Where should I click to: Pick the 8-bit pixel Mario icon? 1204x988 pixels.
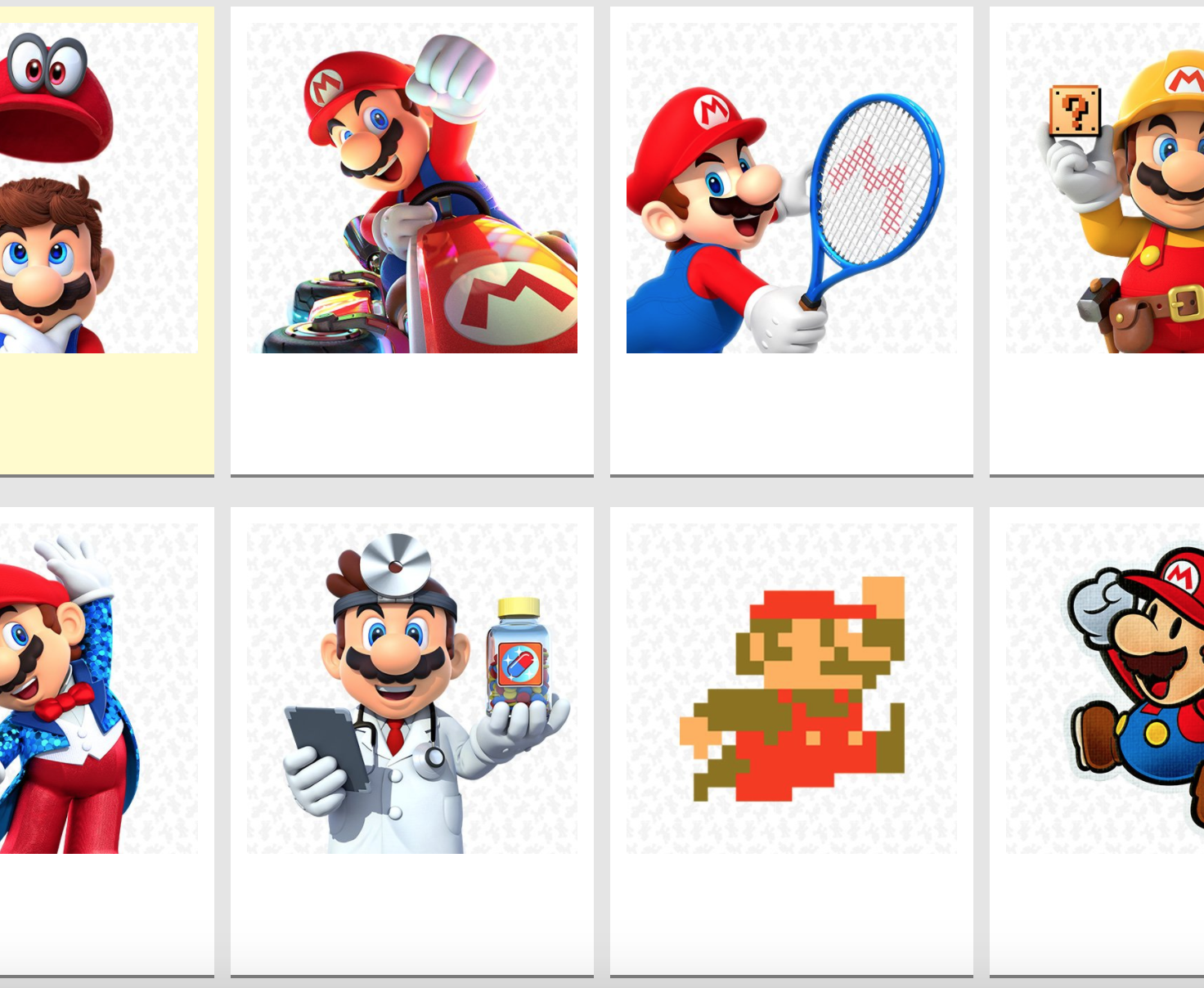coord(791,689)
